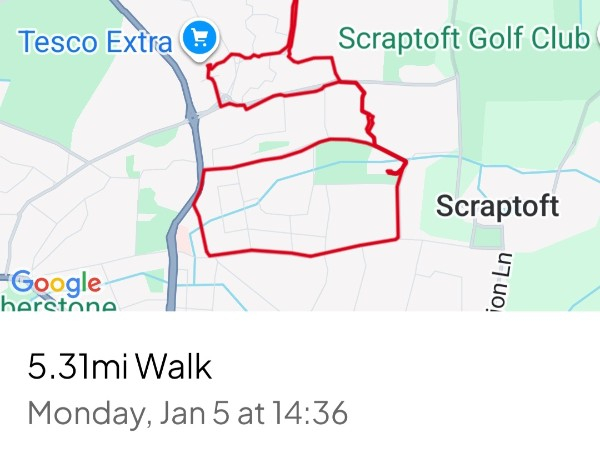Open the 5.31mi Walk activity details
The image size is (600, 450).
(x=120, y=367)
